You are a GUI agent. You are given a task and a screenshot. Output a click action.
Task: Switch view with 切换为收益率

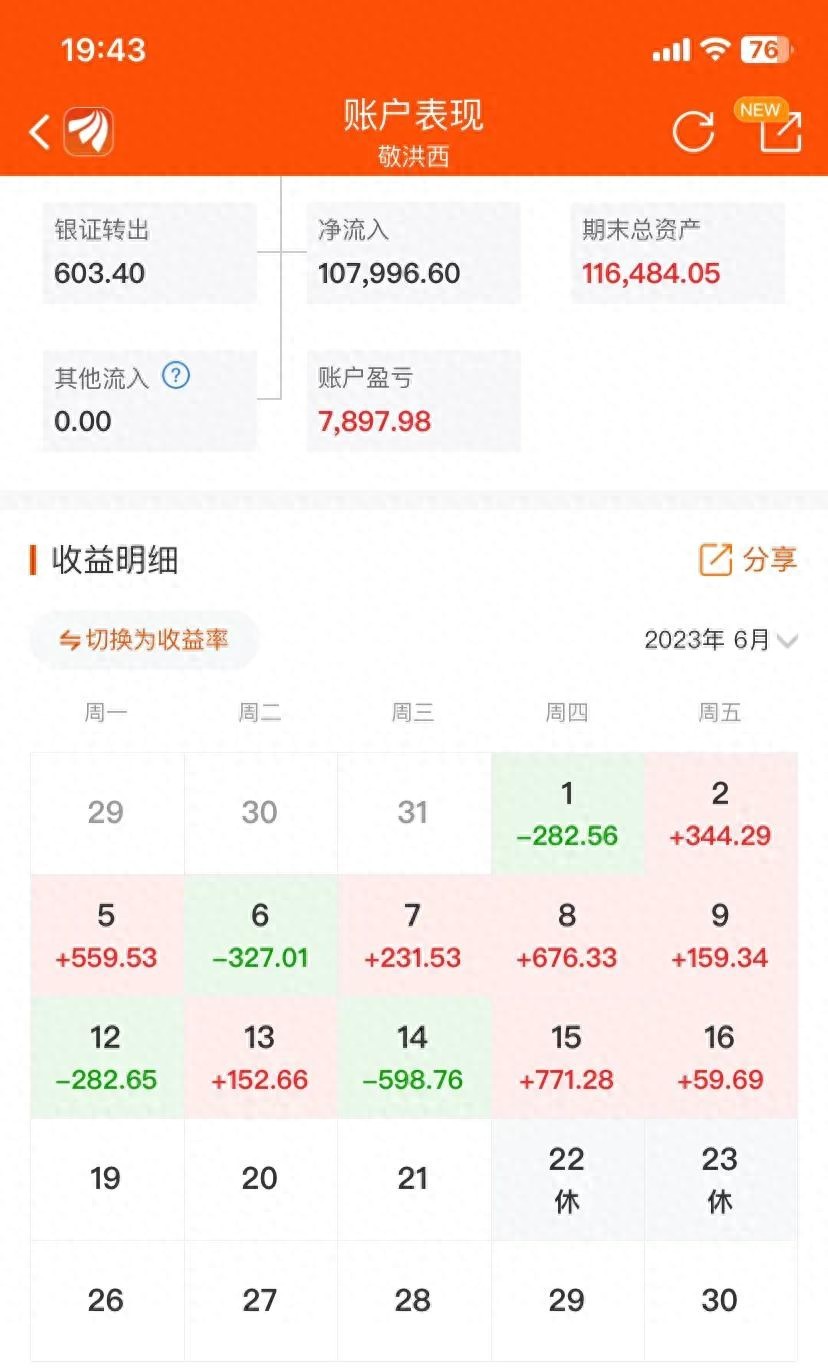tap(144, 640)
